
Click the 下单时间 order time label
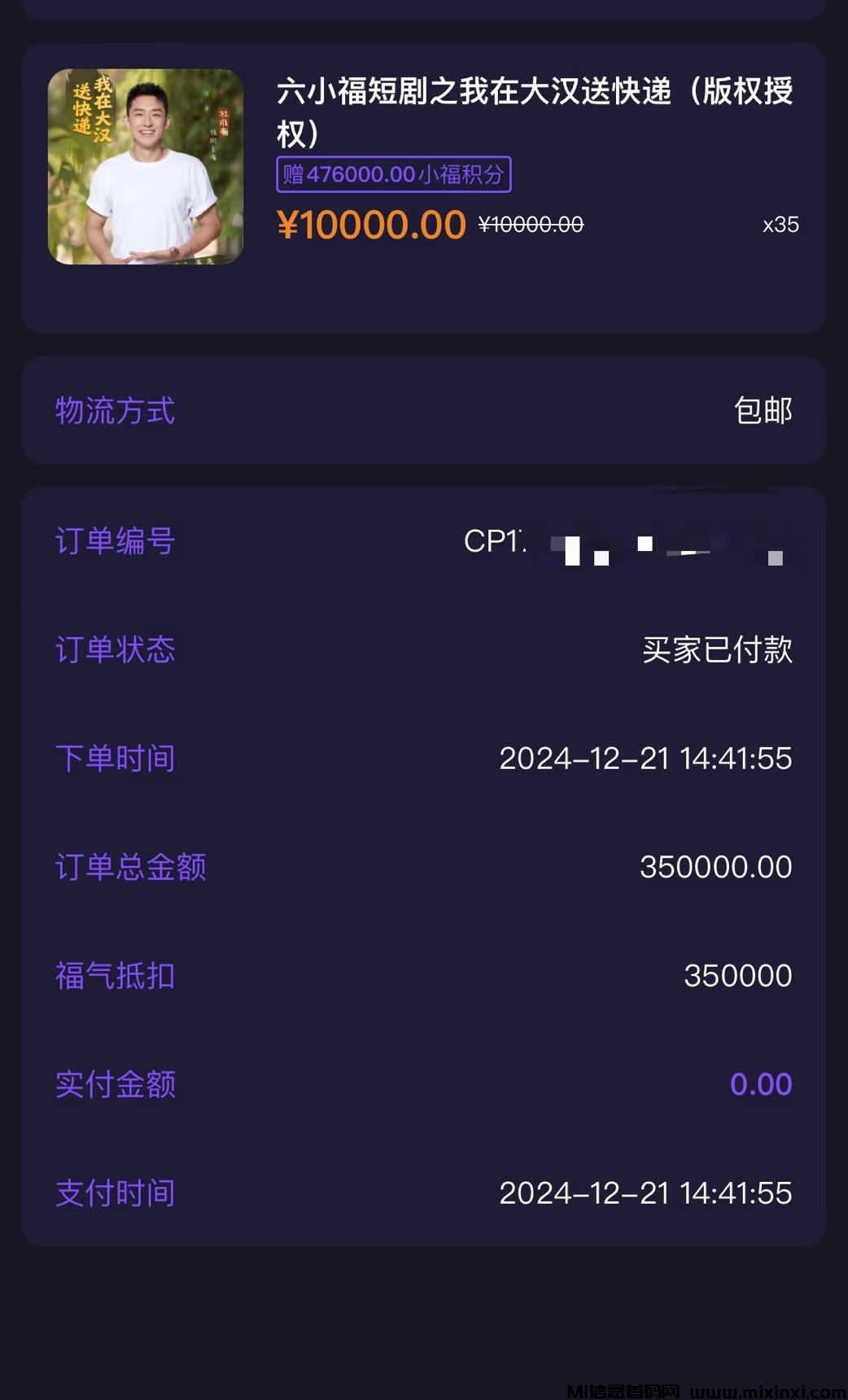(x=115, y=759)
